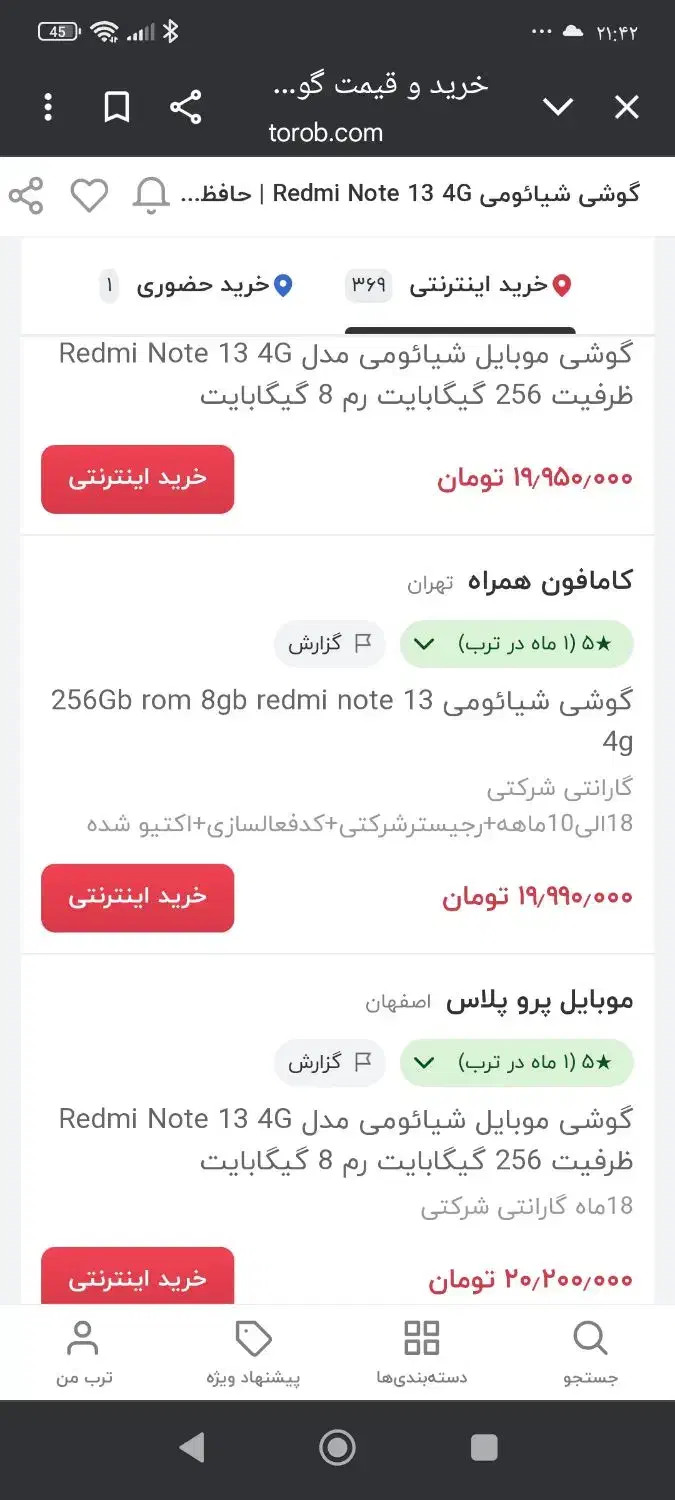Share this Redmi Note 13 4G product
The height and width of the screenshot is (1500, 675).
click(26, 195)
